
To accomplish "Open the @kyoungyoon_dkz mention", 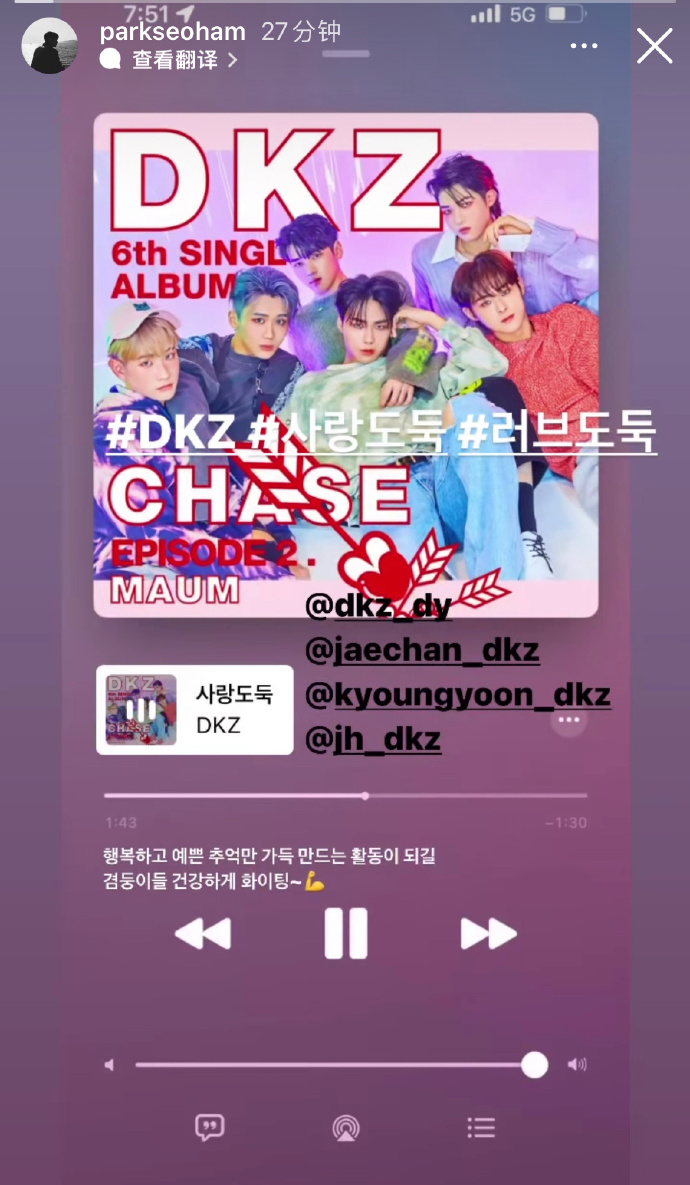I will 457,695.
